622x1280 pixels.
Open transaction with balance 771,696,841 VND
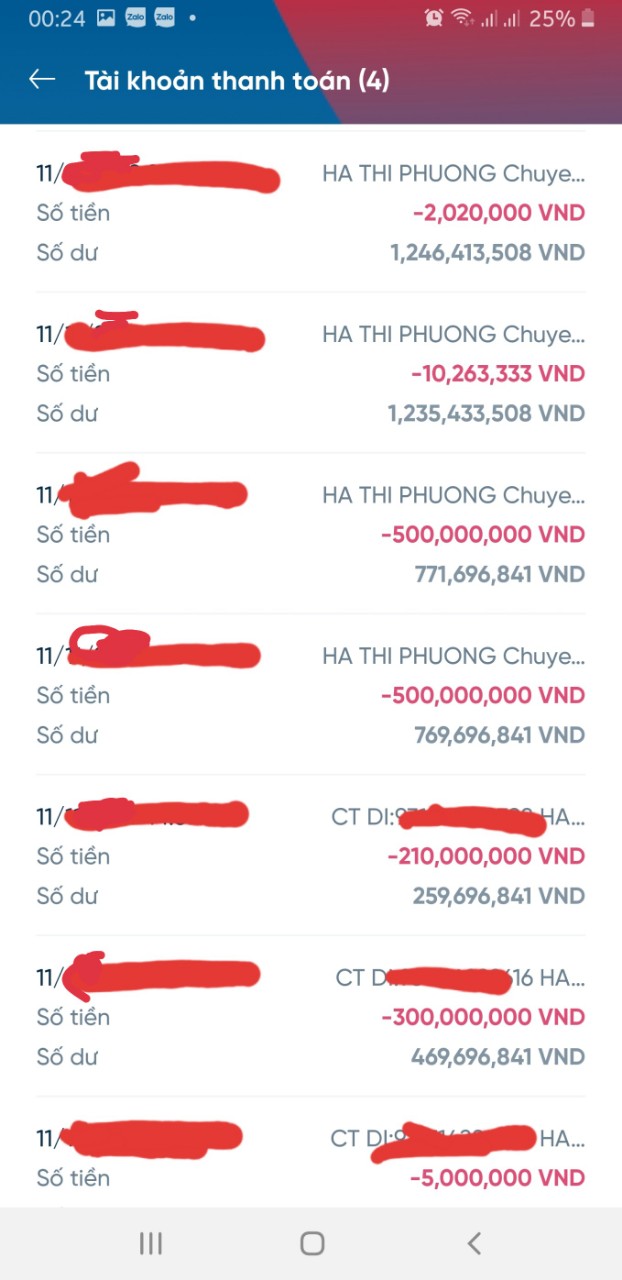point(310,535)
